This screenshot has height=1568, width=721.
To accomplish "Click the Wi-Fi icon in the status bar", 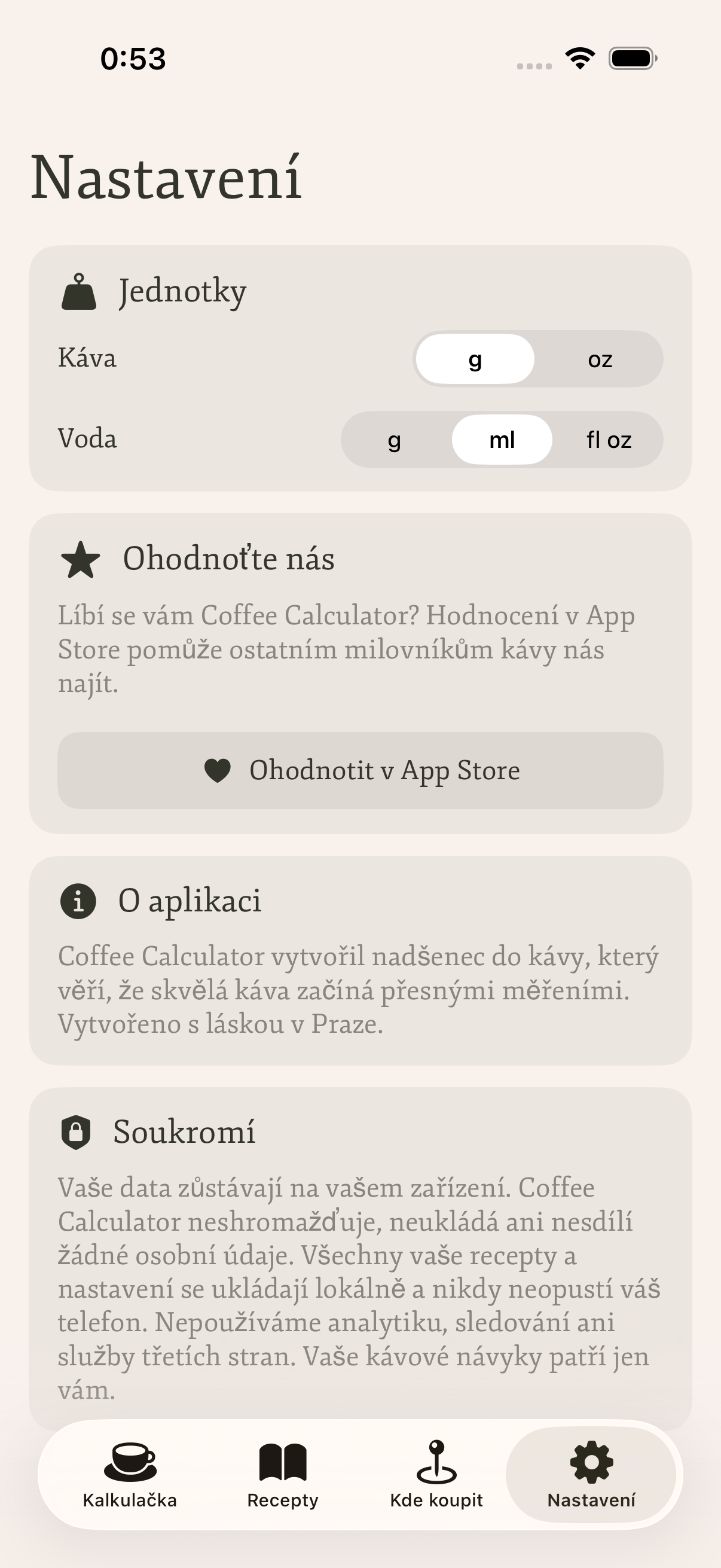I will click(x=579, y=58).
